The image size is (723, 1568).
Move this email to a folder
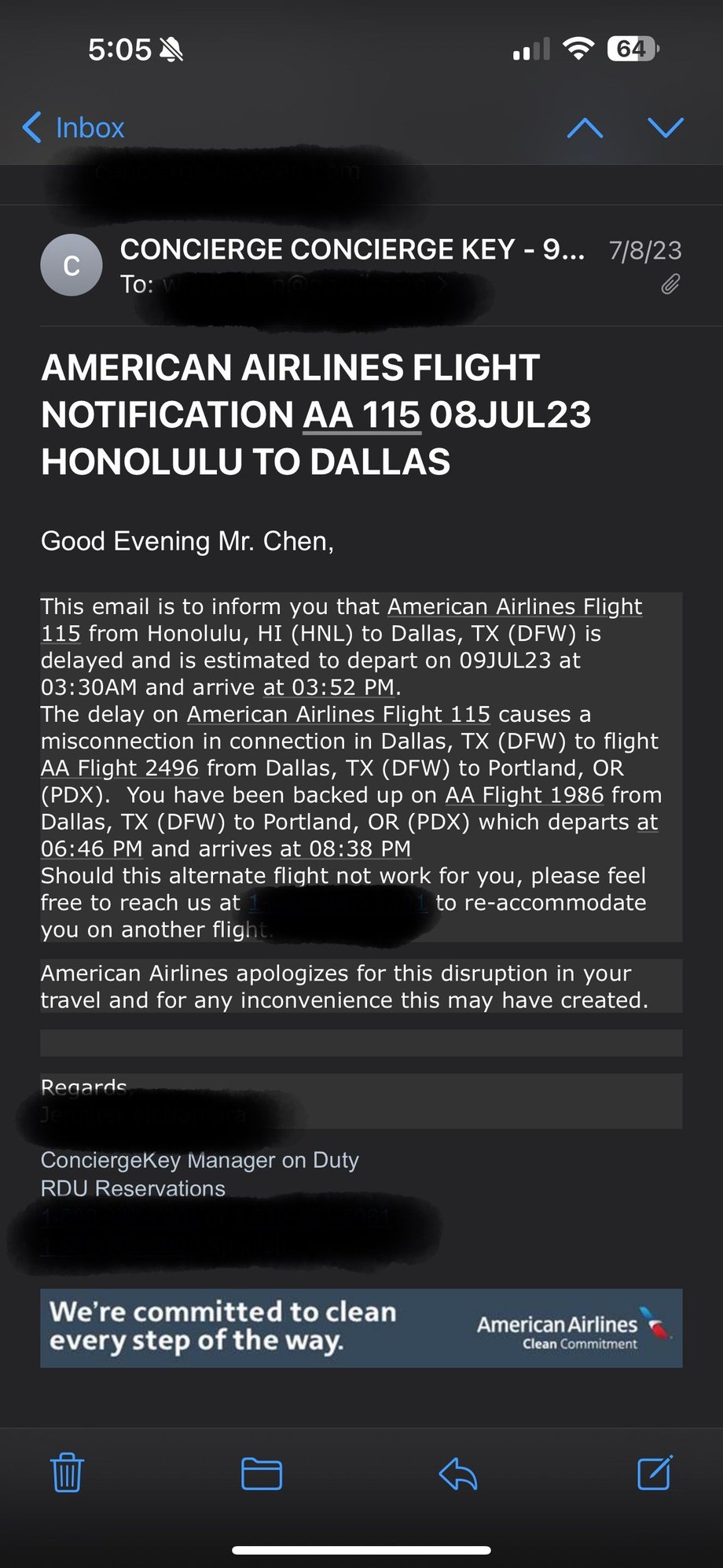[x=261, y=1473]
